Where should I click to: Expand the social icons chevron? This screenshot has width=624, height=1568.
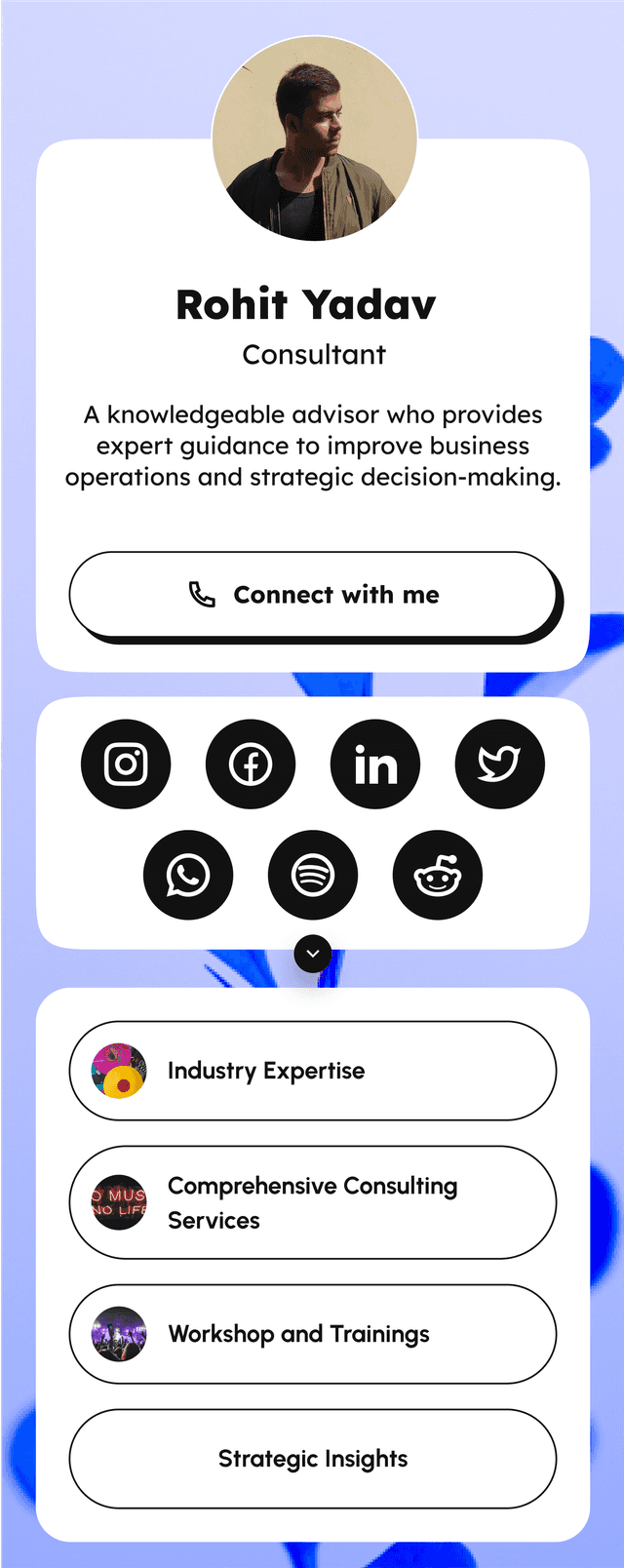[x=313, y=954]
